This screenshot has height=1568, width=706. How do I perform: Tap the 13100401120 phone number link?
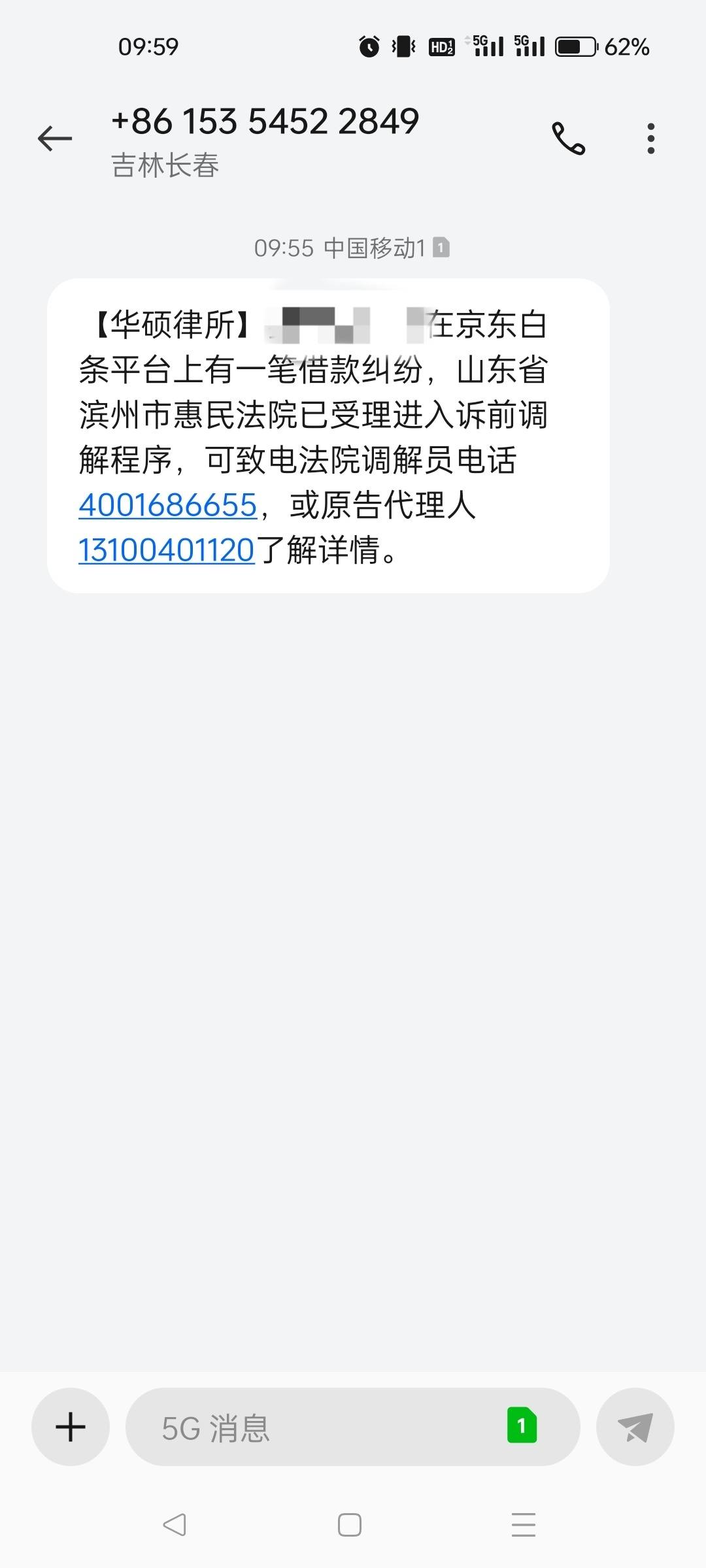[x=166, y=550]
